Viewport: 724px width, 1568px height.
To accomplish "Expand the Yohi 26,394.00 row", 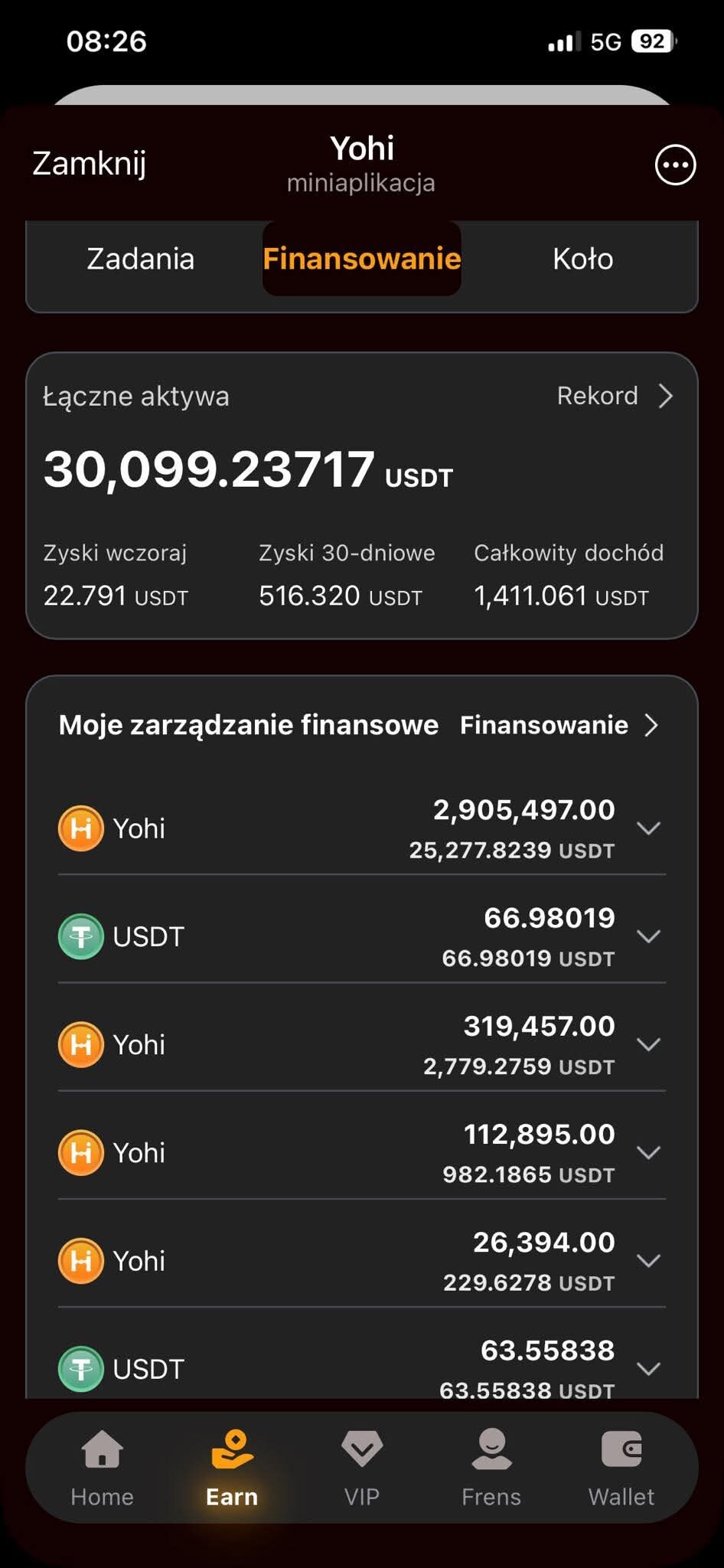I will coord(648,1261).
